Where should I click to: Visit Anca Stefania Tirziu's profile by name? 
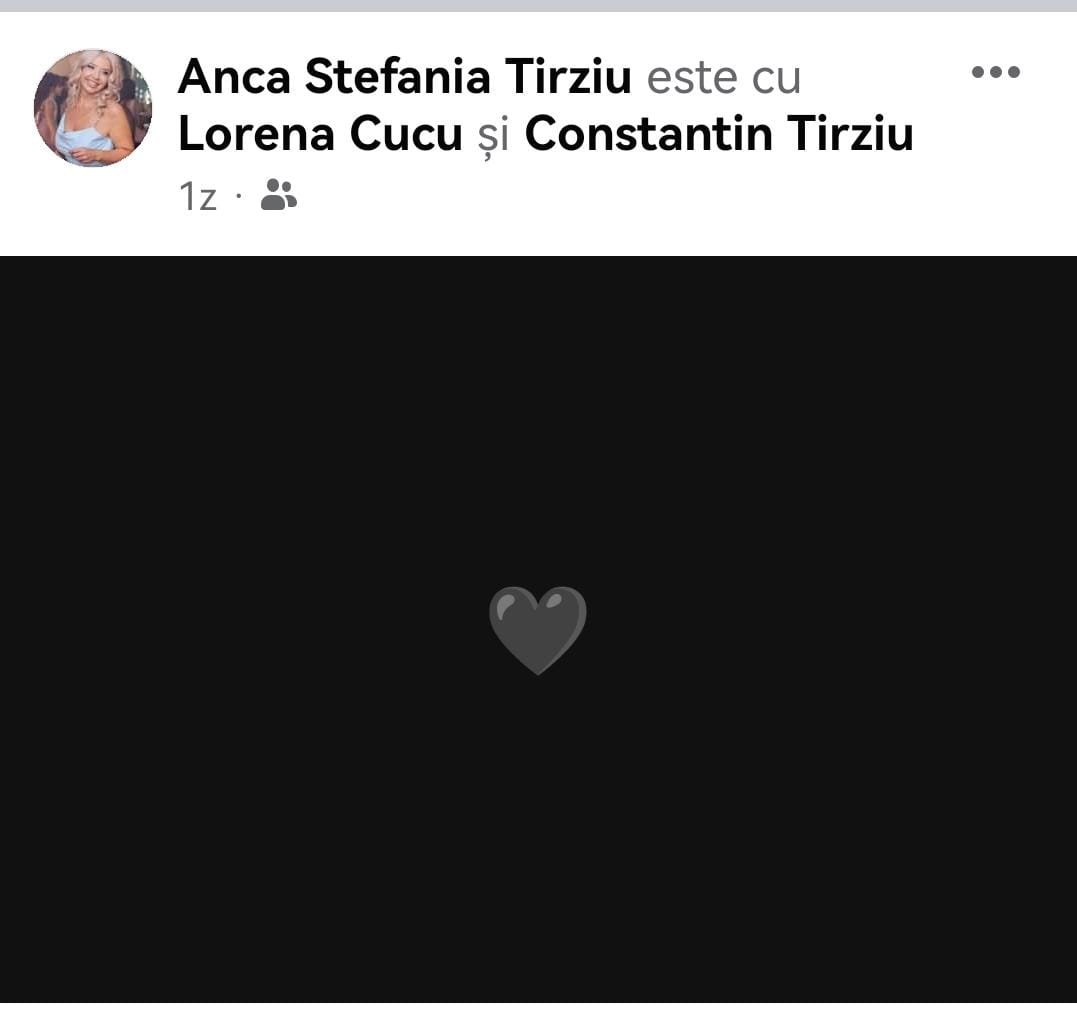pyautogui.click(x=404, y=76)
